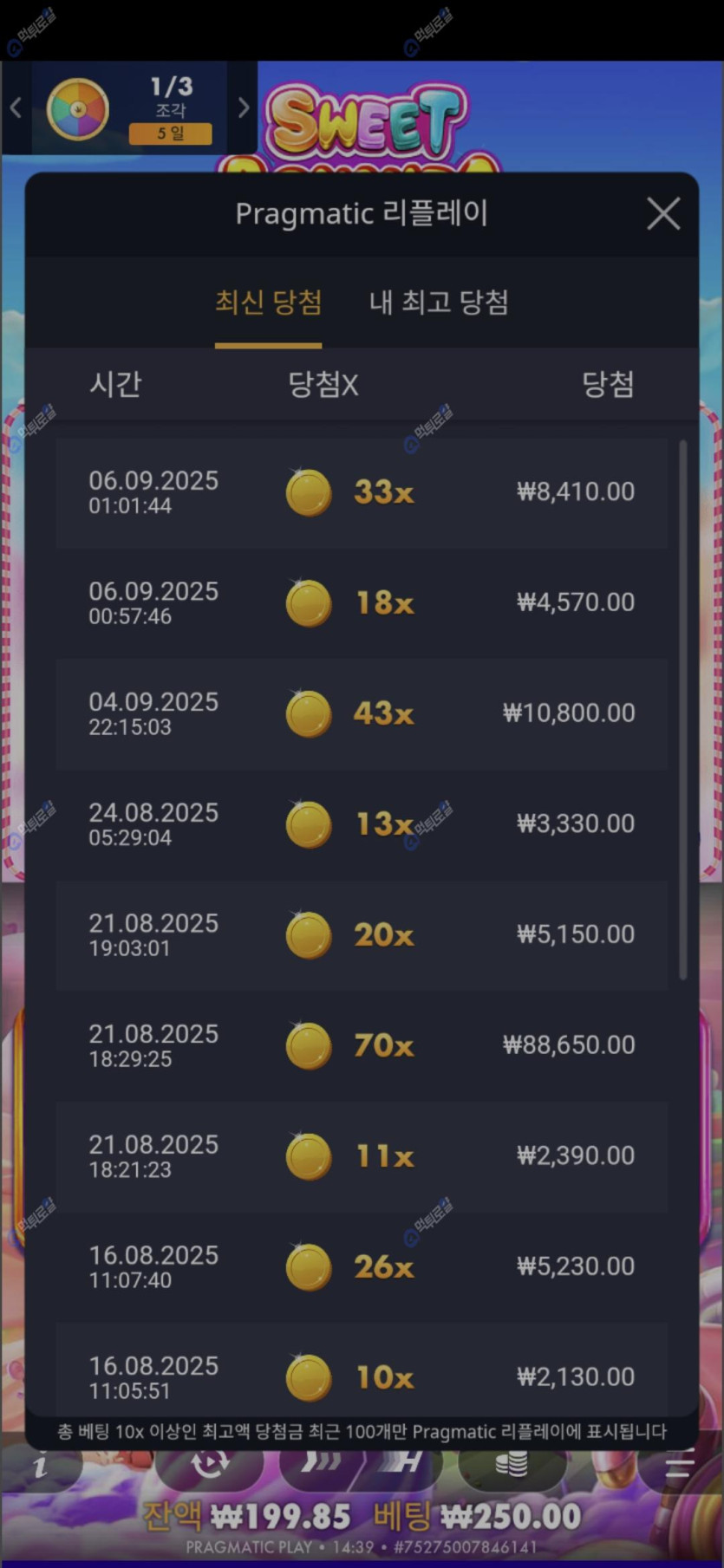Open replay of 13x win ₩3,330.00
Viewport: 724px width, 1568px height.
pos(362,824)
